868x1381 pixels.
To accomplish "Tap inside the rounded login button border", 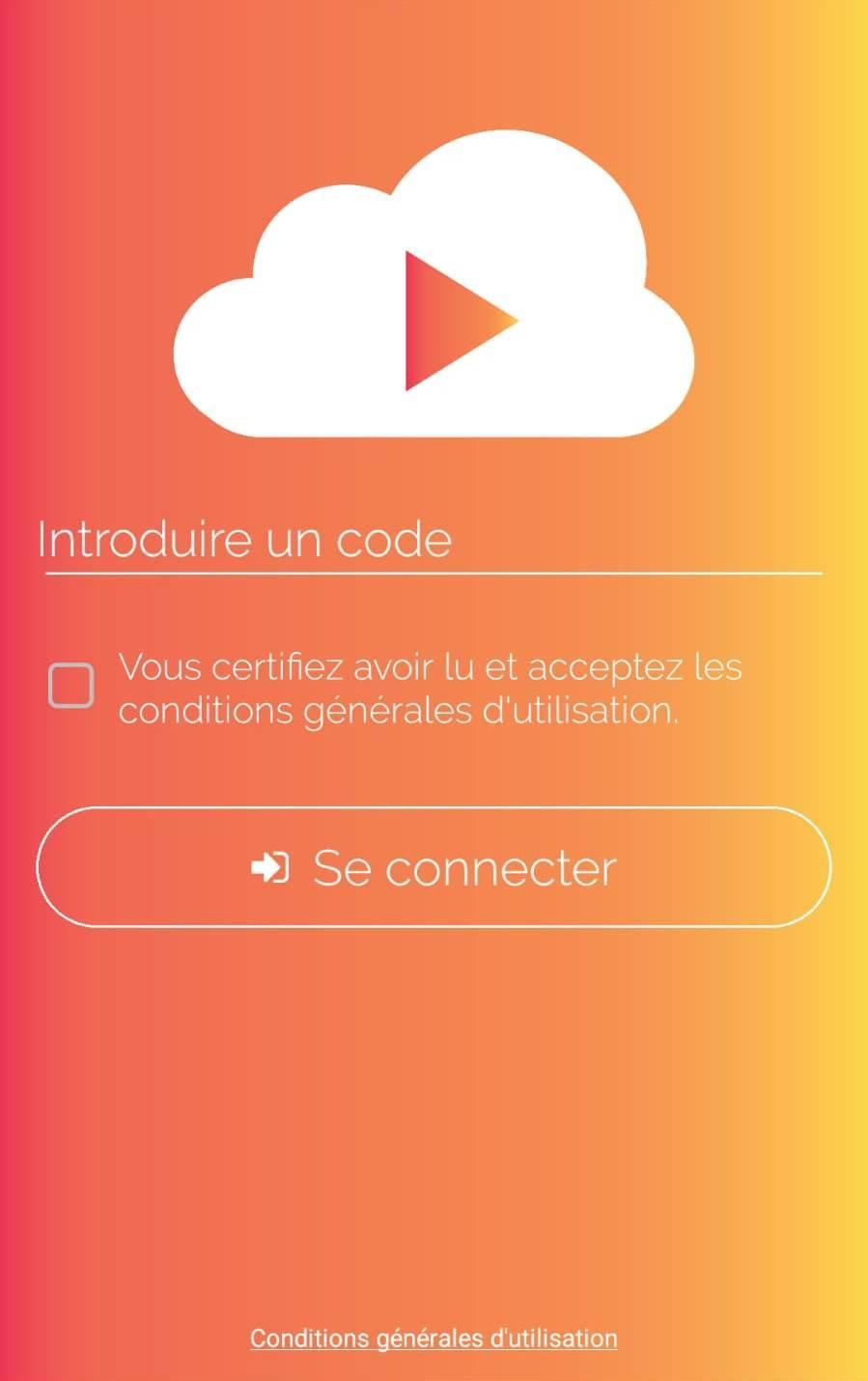I will (434, 867).
